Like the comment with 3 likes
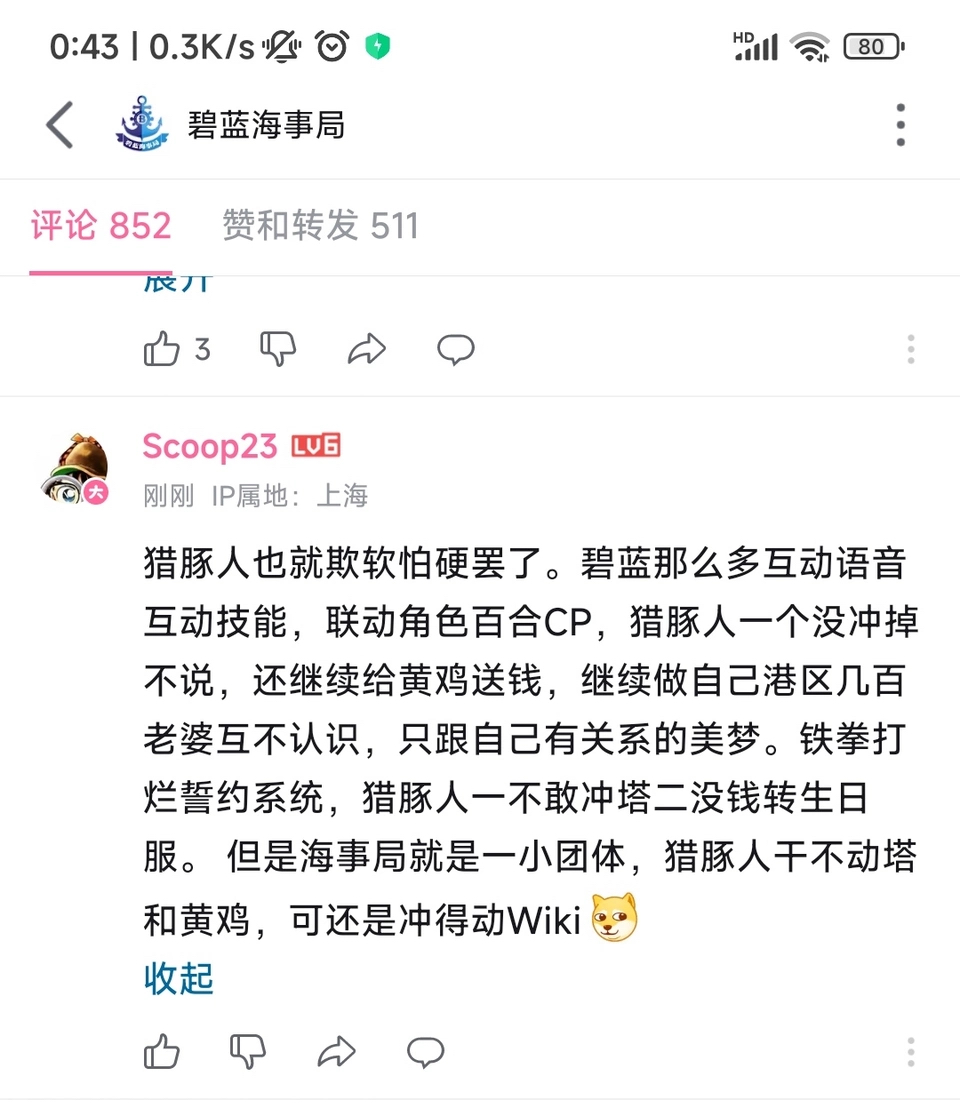The image size is (960, 1116). pyautogui.click(x=162, y=349)
